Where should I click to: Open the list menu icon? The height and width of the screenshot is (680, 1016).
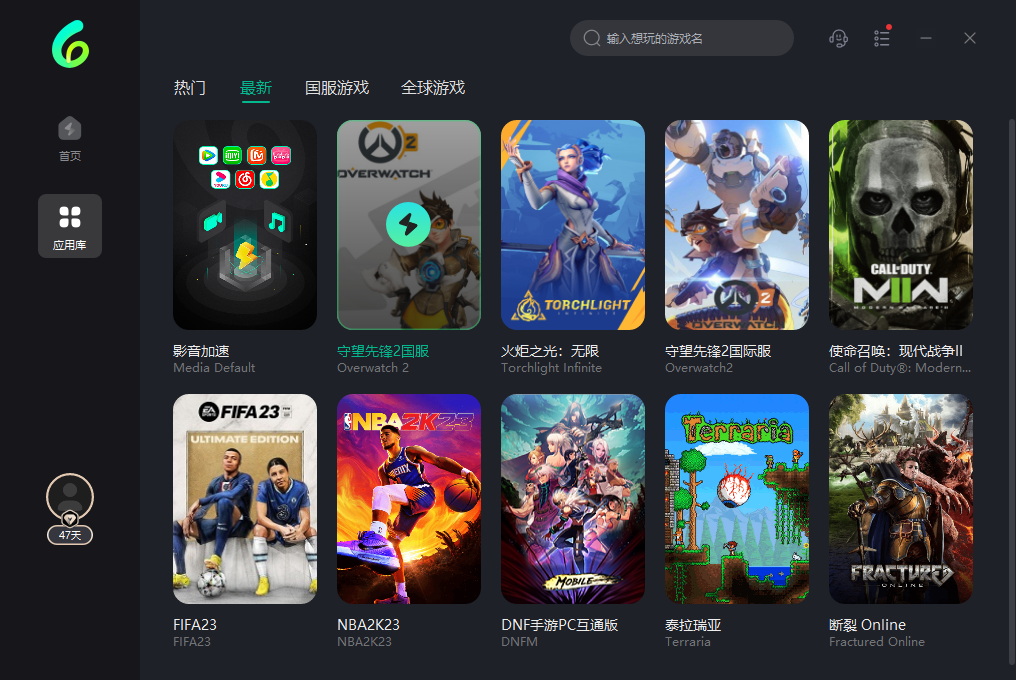(x=881, y=38)
